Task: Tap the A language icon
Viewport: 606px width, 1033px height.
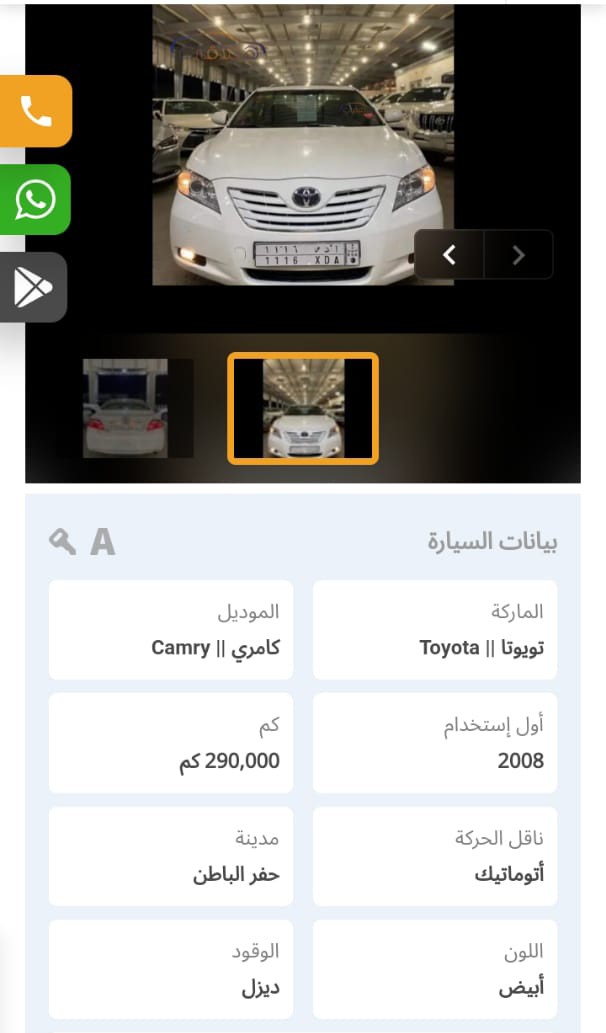Action: 103,542
